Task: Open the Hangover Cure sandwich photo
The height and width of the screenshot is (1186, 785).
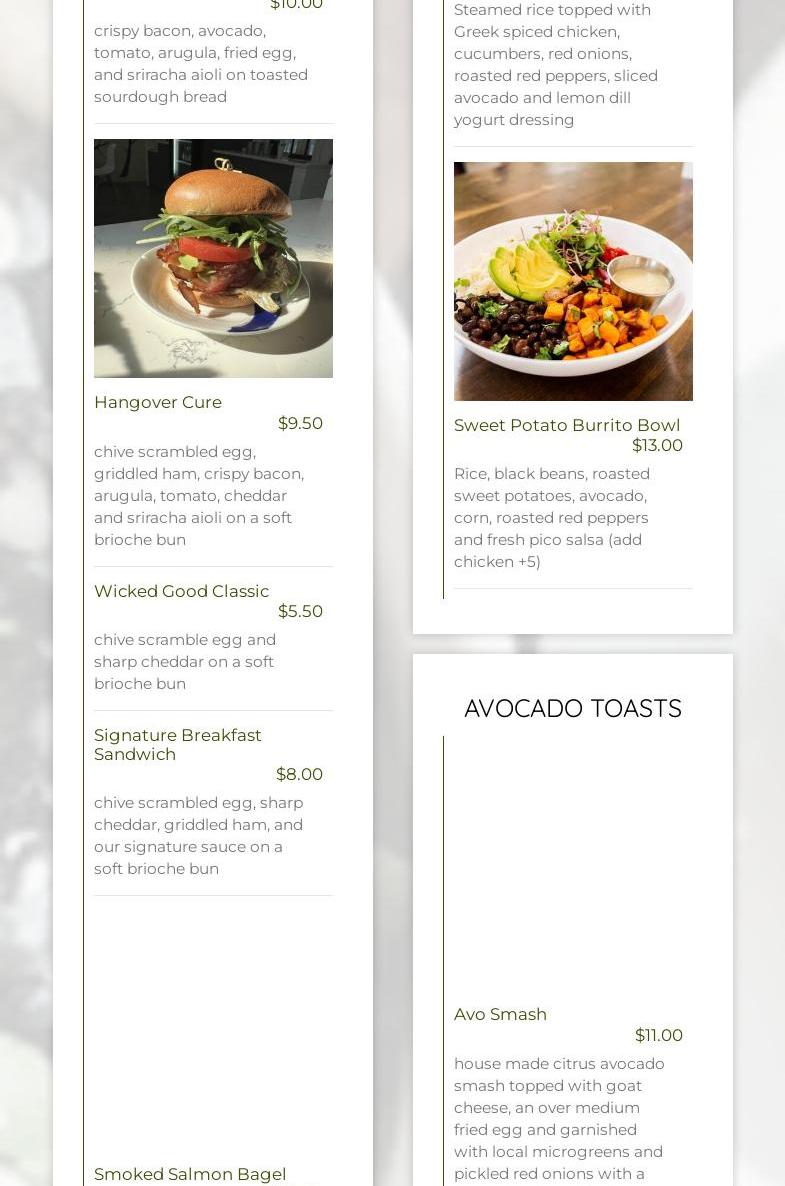Action: click(x=213, y=258)
